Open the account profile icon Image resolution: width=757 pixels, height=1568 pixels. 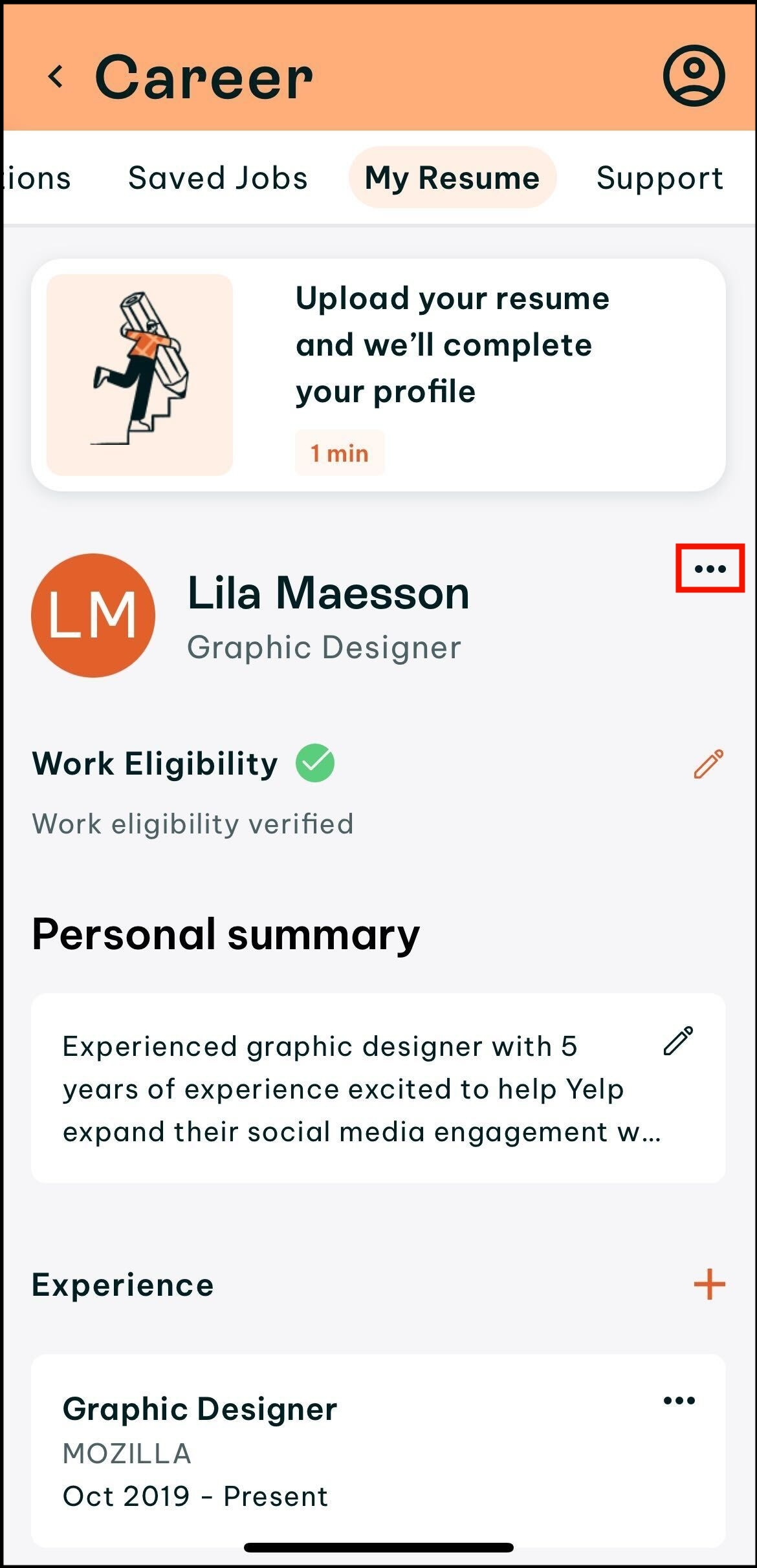click(x=694, y=76)
